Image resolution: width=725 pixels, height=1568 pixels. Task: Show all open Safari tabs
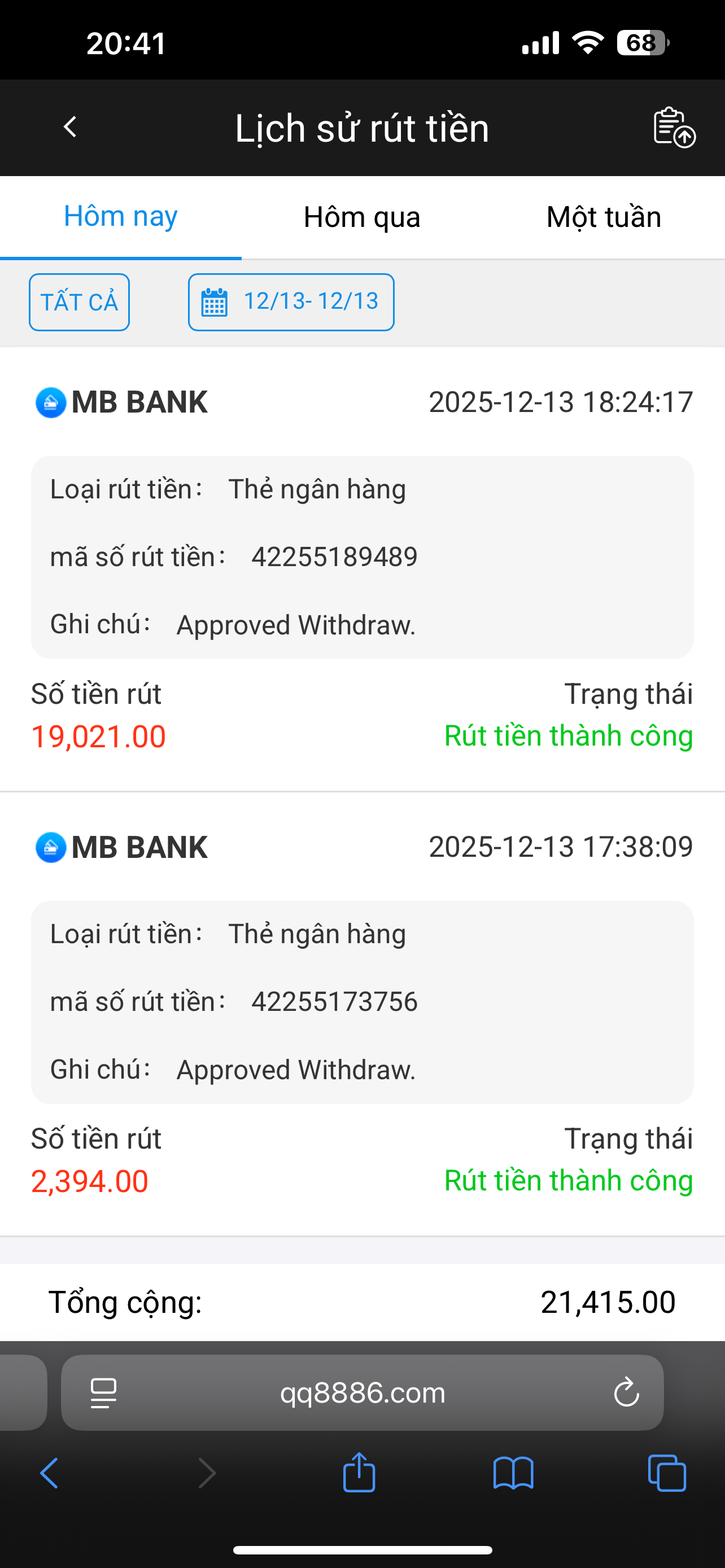click(x=667, y=1474)
